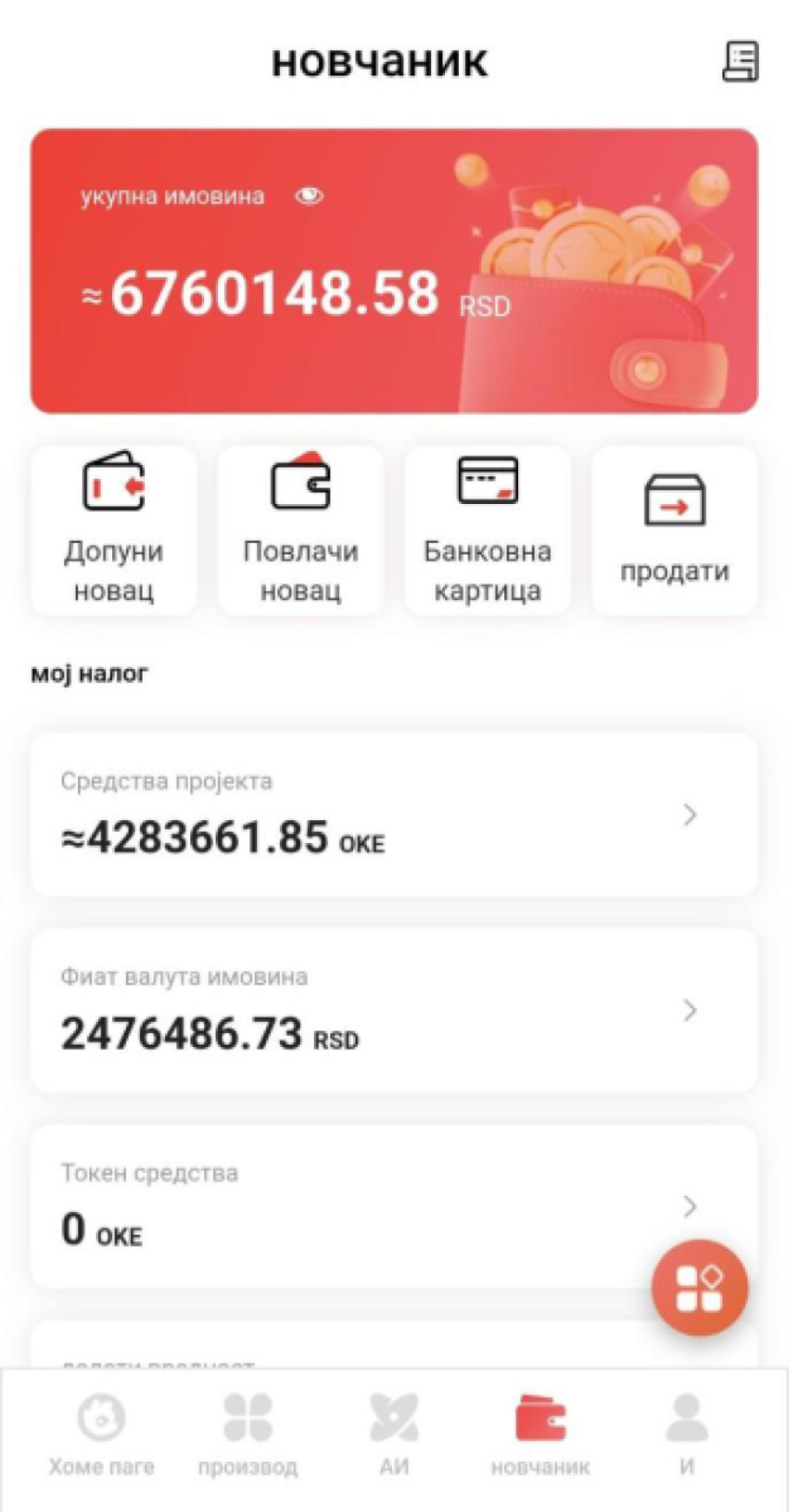Open the transaction records icon
798x1512 pixels.
[x=740, y=62]
